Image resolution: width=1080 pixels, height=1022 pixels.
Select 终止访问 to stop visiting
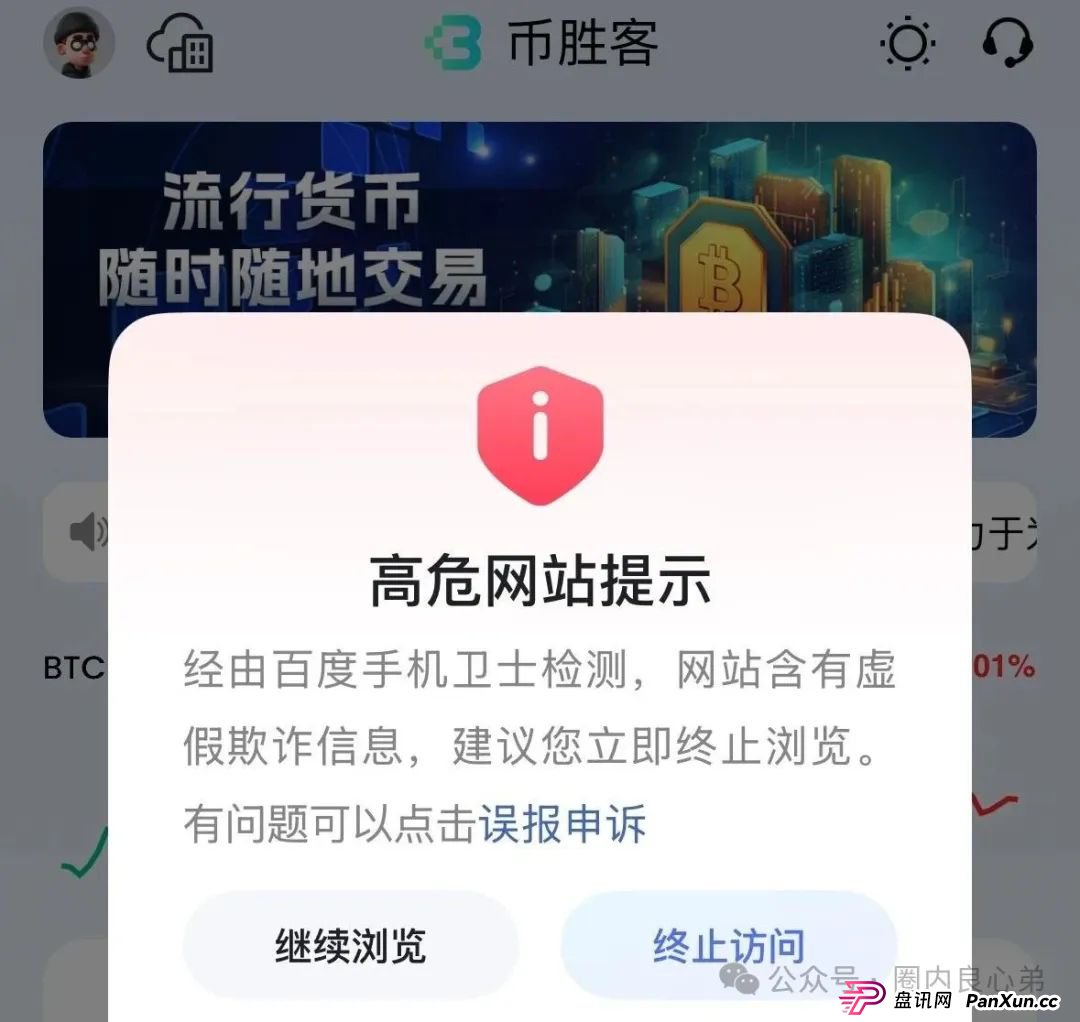pyautogui.click(x=728, y=945)
